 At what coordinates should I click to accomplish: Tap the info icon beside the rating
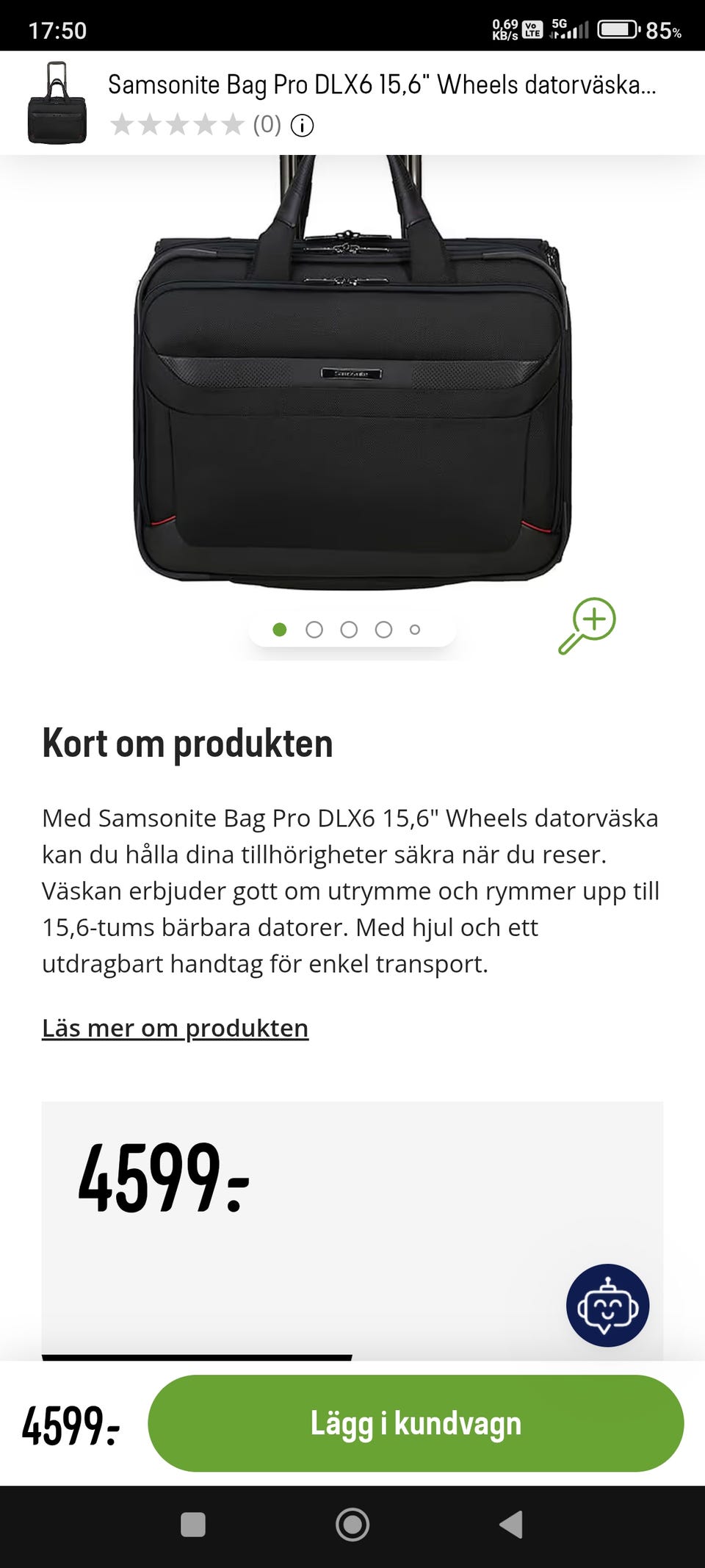point(300,126)
